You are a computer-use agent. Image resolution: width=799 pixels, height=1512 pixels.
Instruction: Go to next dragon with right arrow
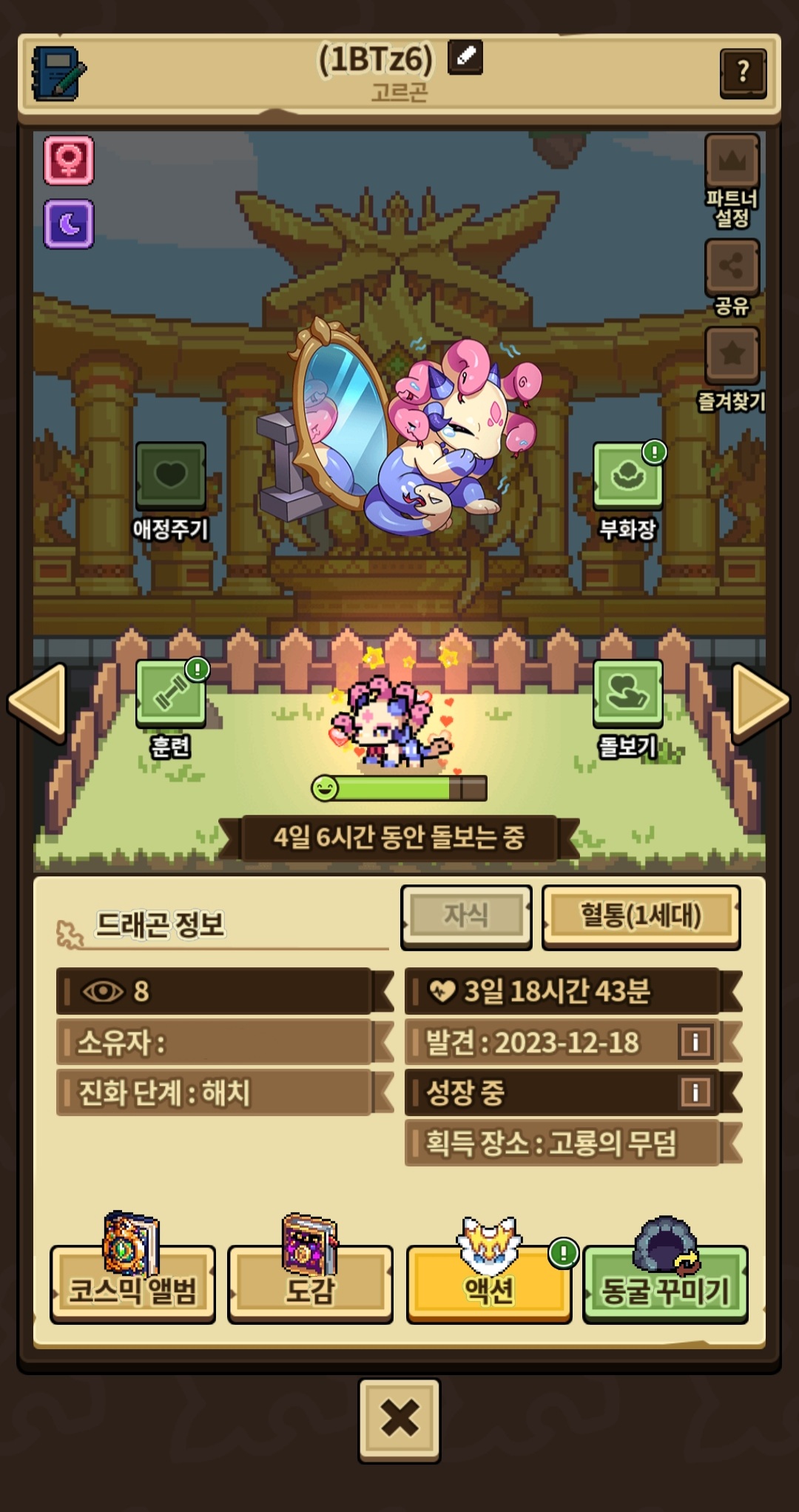(x=761, y=702)
